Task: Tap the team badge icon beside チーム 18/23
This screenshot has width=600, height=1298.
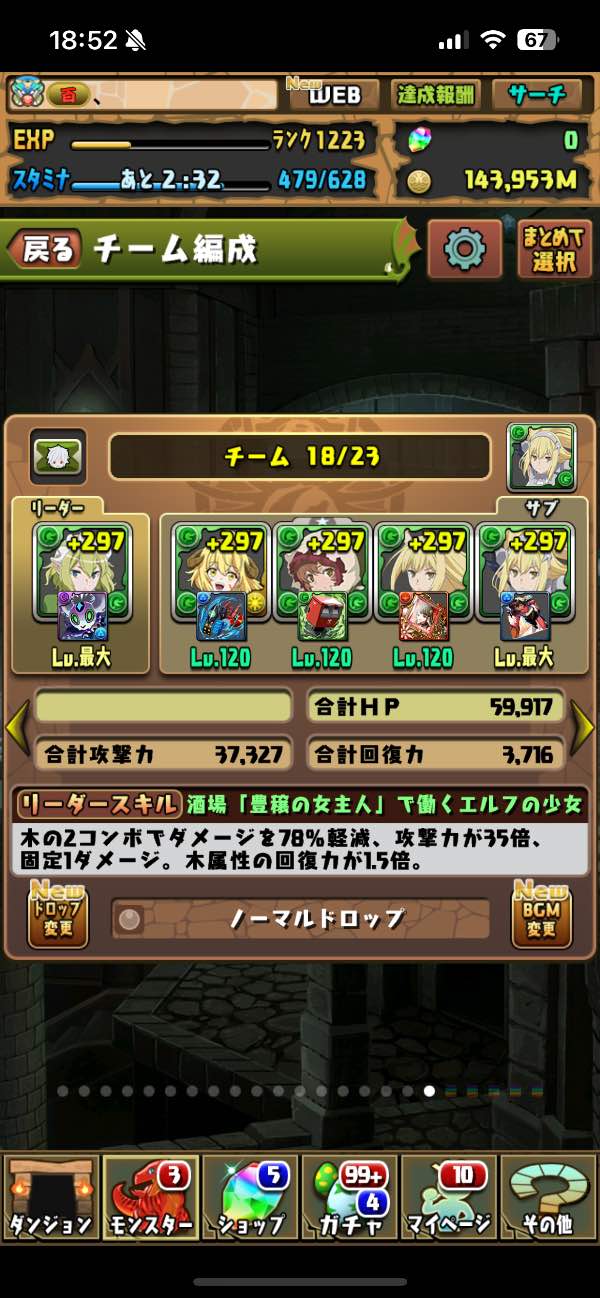Action: point(57,457)
